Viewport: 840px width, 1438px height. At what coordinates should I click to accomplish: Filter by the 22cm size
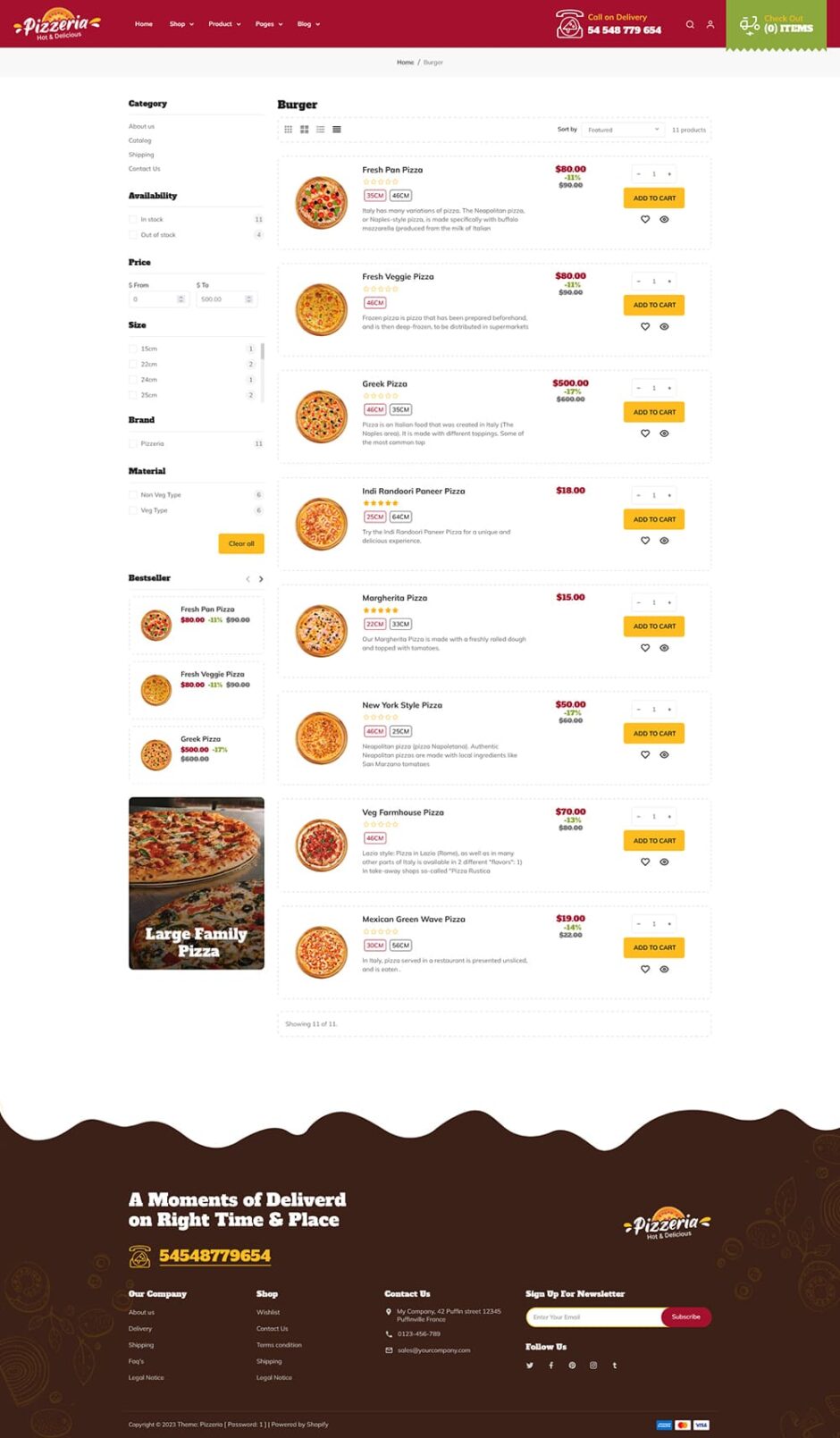(x=133, y=364)
